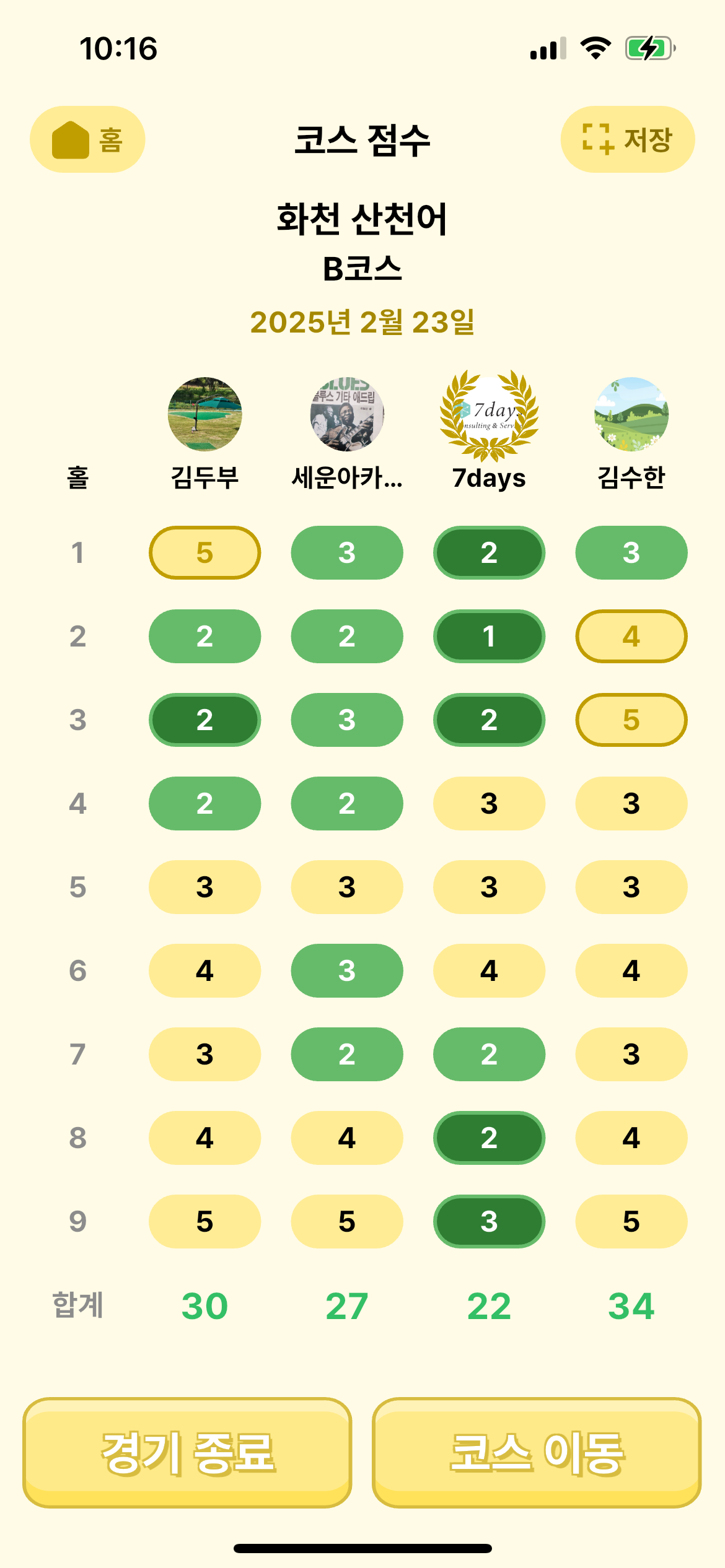The width and height of the screenshot is (725, 1568).
Task: Edit 김두부's hole 1 score
Action: (x=204, y=552)
